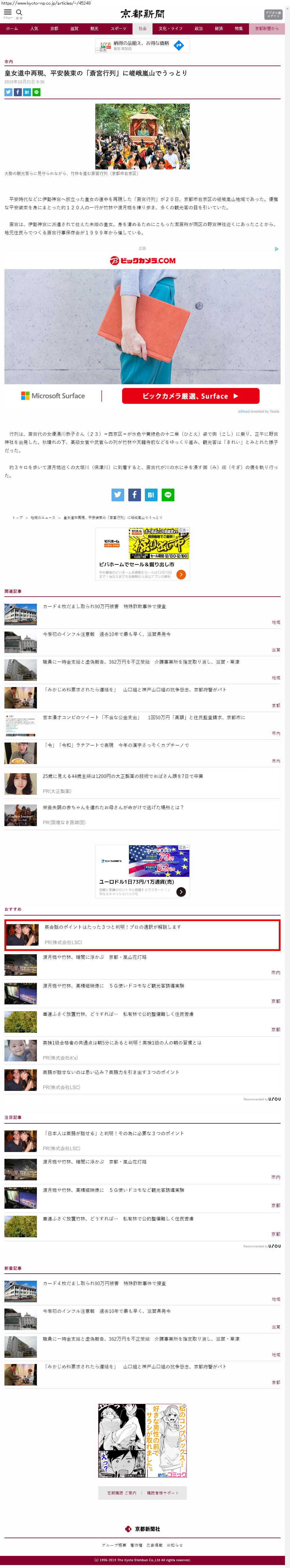Open the search icon
Viewport: 290px width, 1568px height.
pyautogui.click(x=19, y=13)
